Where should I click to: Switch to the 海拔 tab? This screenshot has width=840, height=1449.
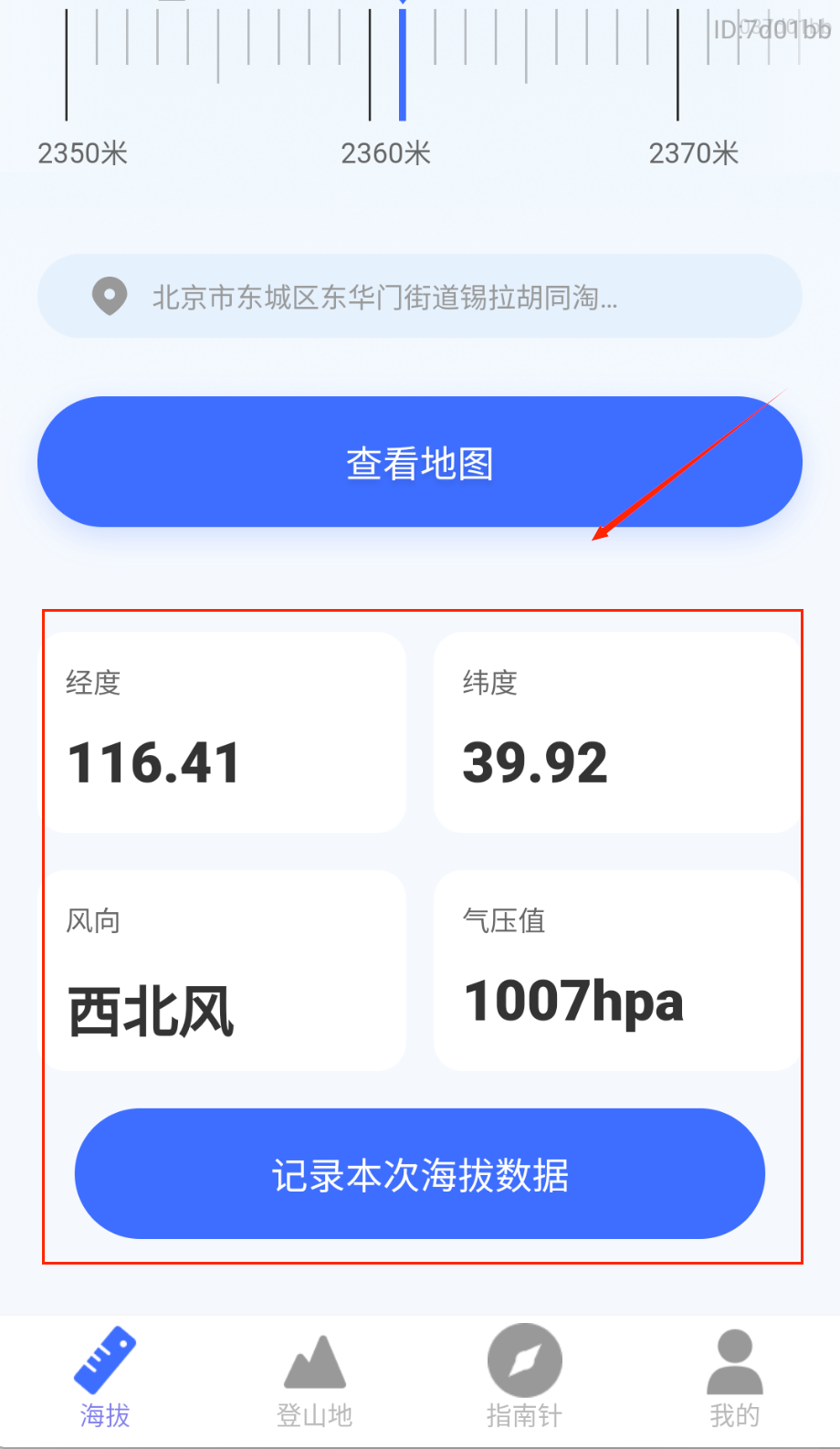[105, 1377]
